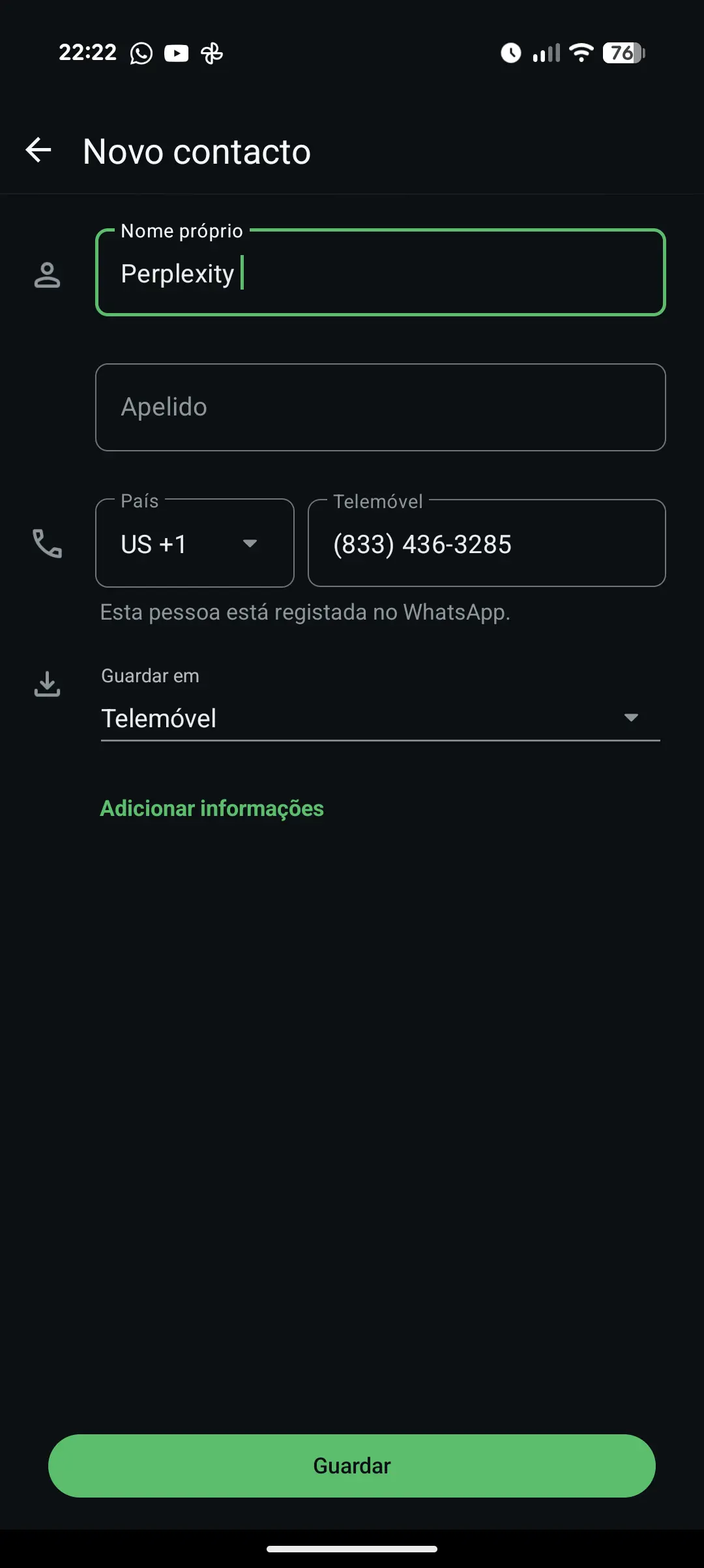Edit the Nome próprio field
This screenshot has width=704, height=1568.
(x=381, y=273)
